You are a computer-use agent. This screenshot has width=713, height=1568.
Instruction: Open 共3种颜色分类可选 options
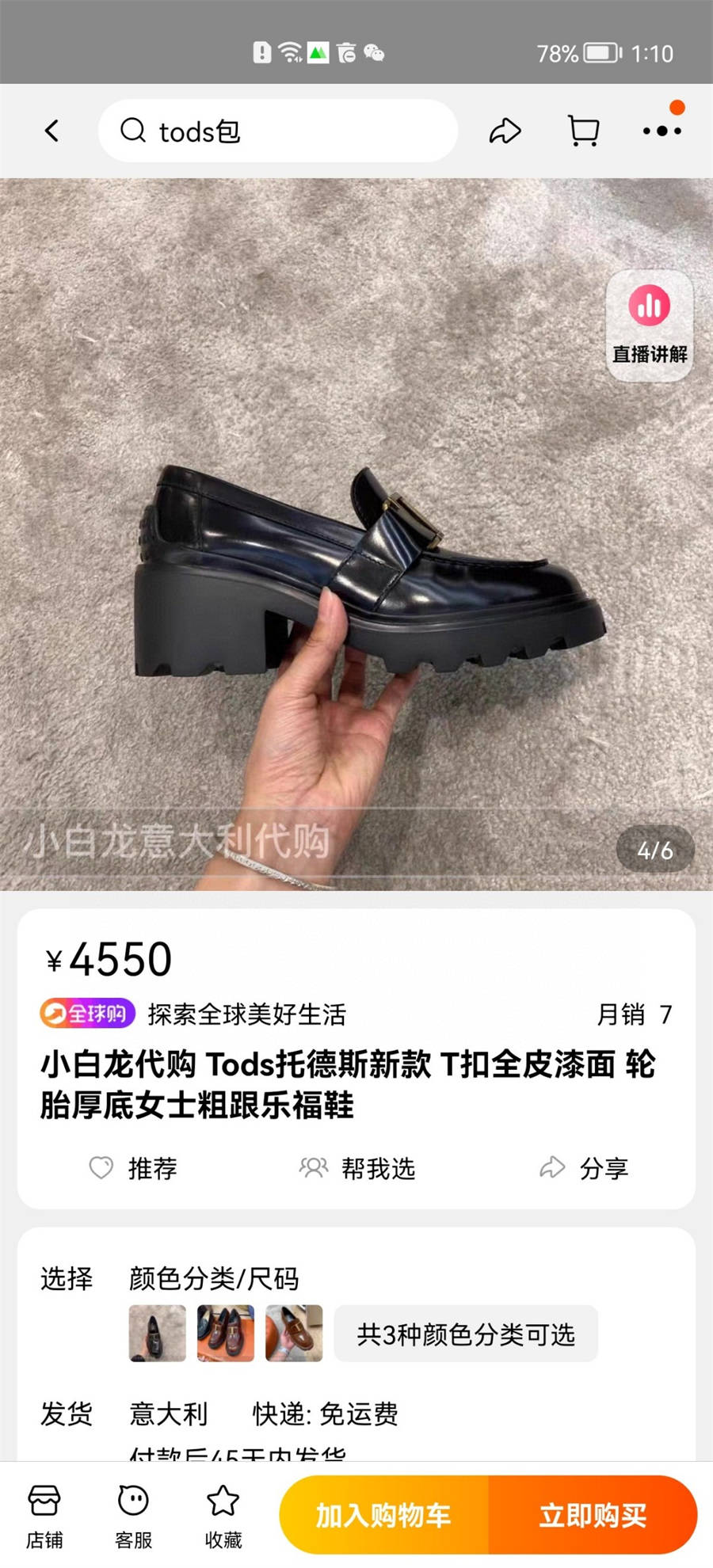tap(466, 1334)
